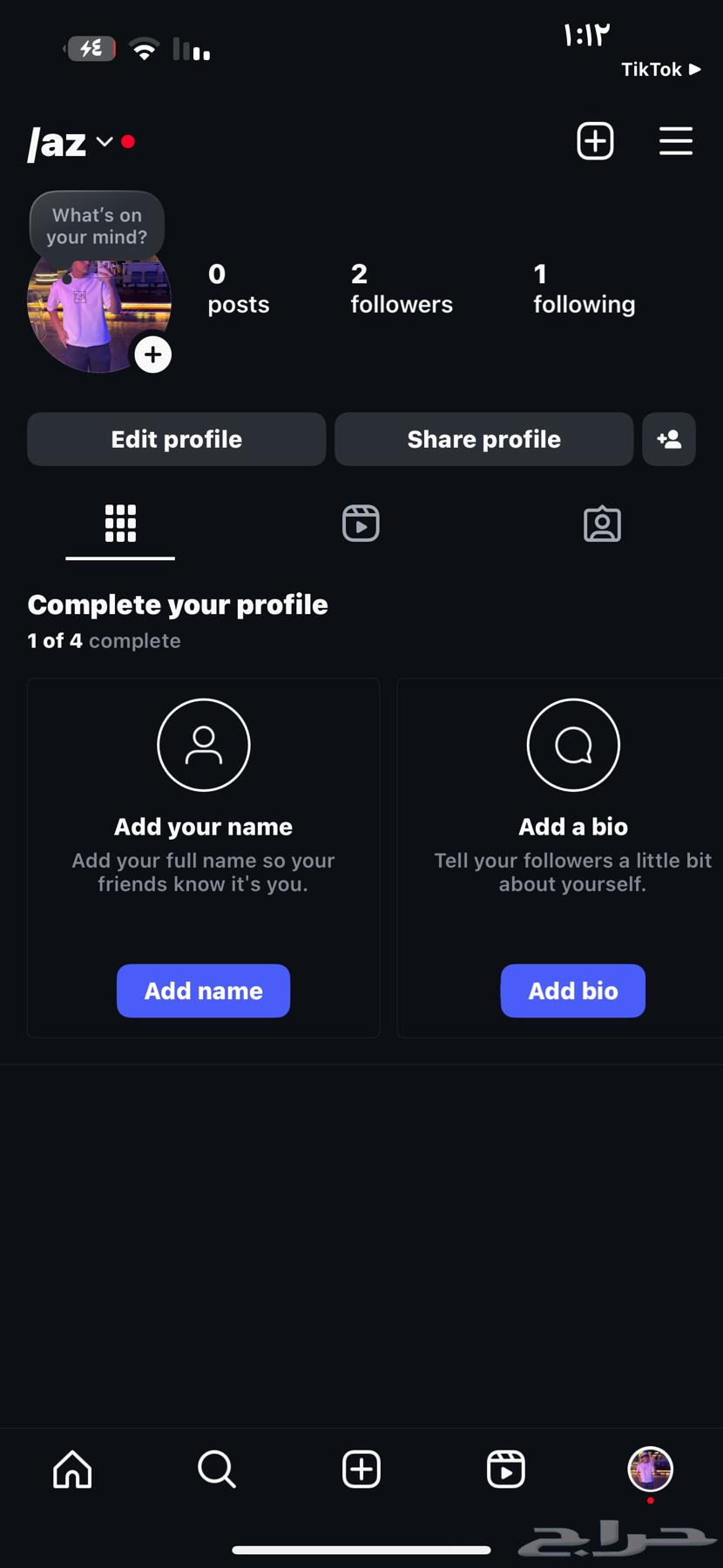Add a story via profile picture plus

tap(153, 355)
